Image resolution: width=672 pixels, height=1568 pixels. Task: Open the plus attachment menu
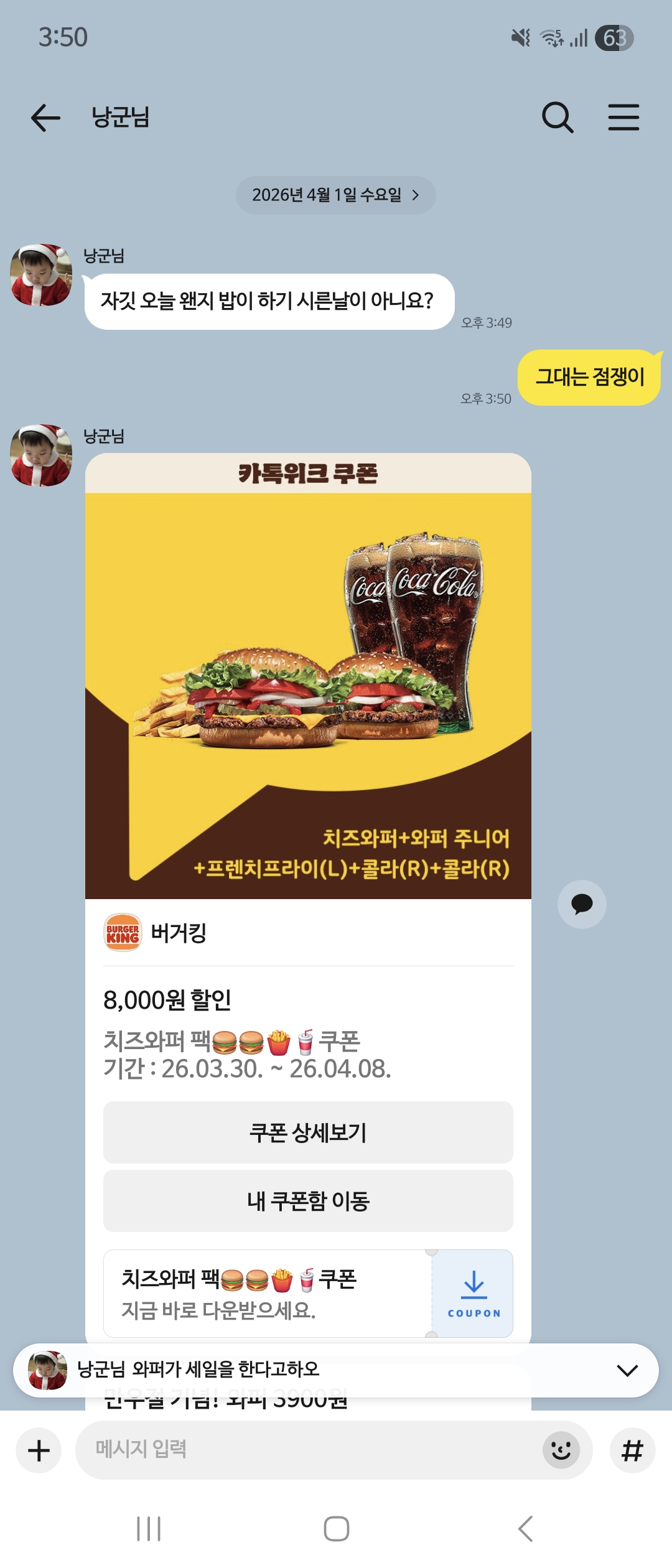(39, 1450)
